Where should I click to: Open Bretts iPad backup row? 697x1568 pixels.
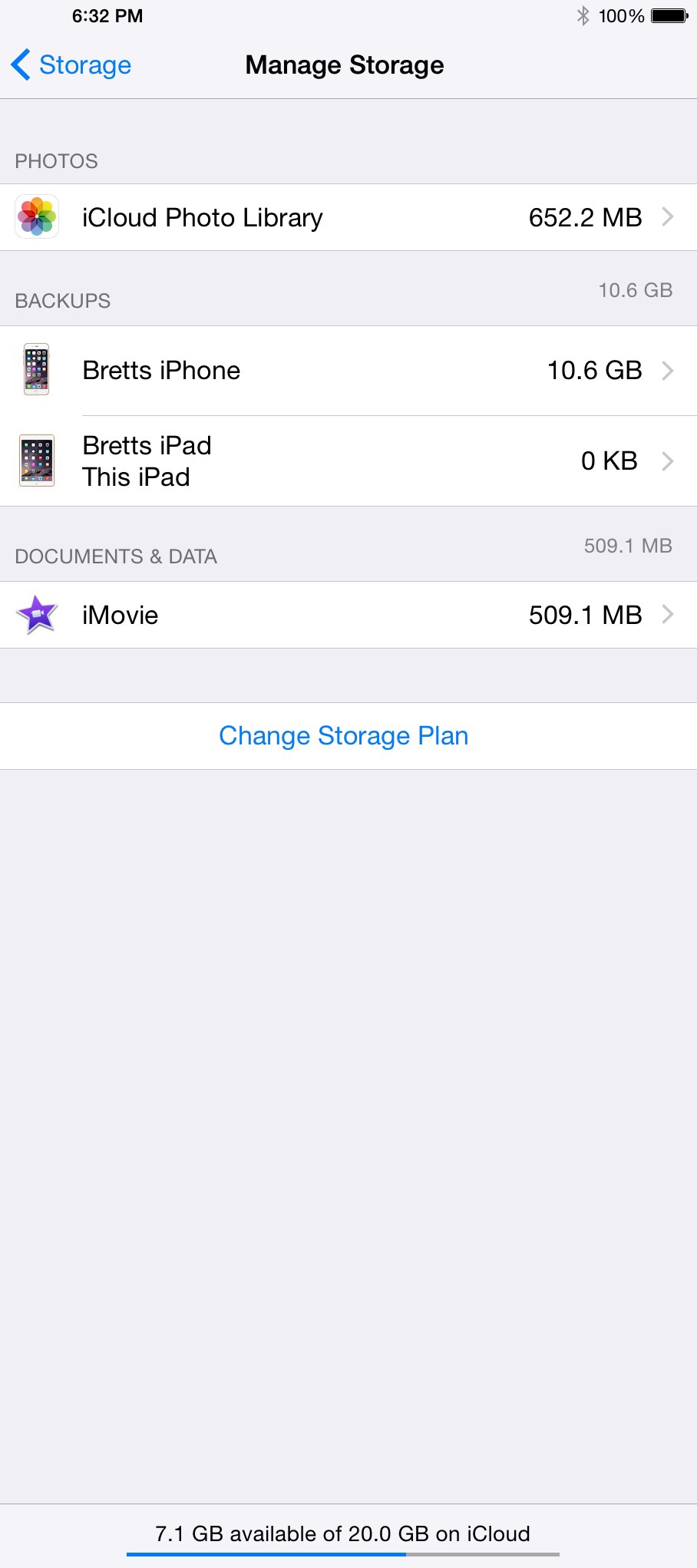coord(348,461)
